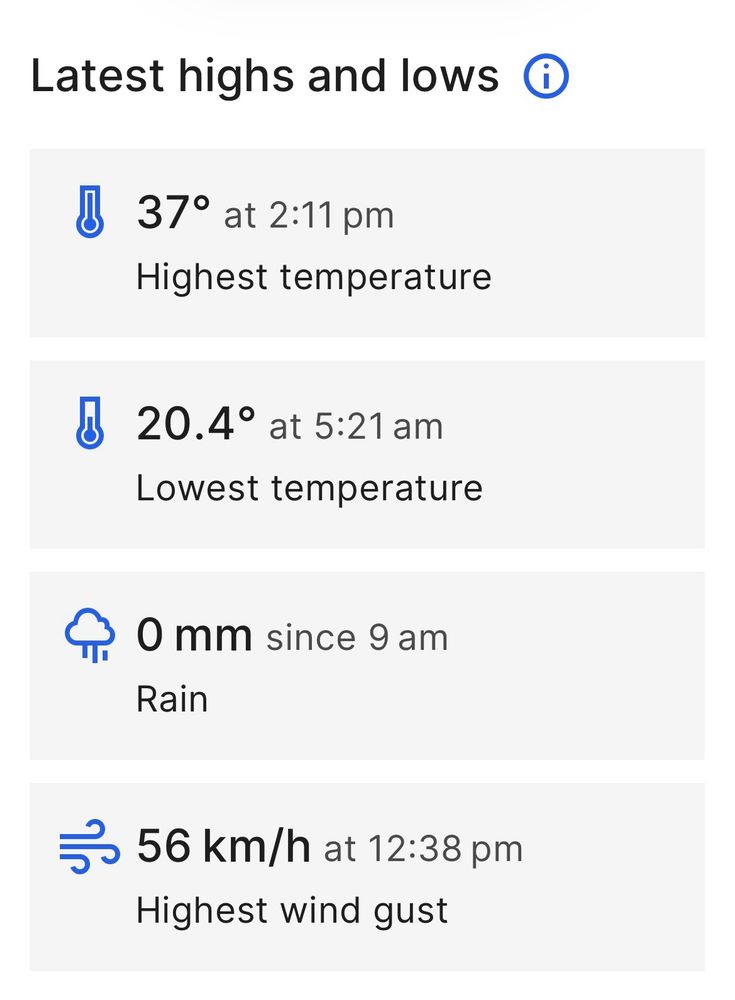
Task: Tap the blue rain icon above Rain label
Action: tap(88, 635)
